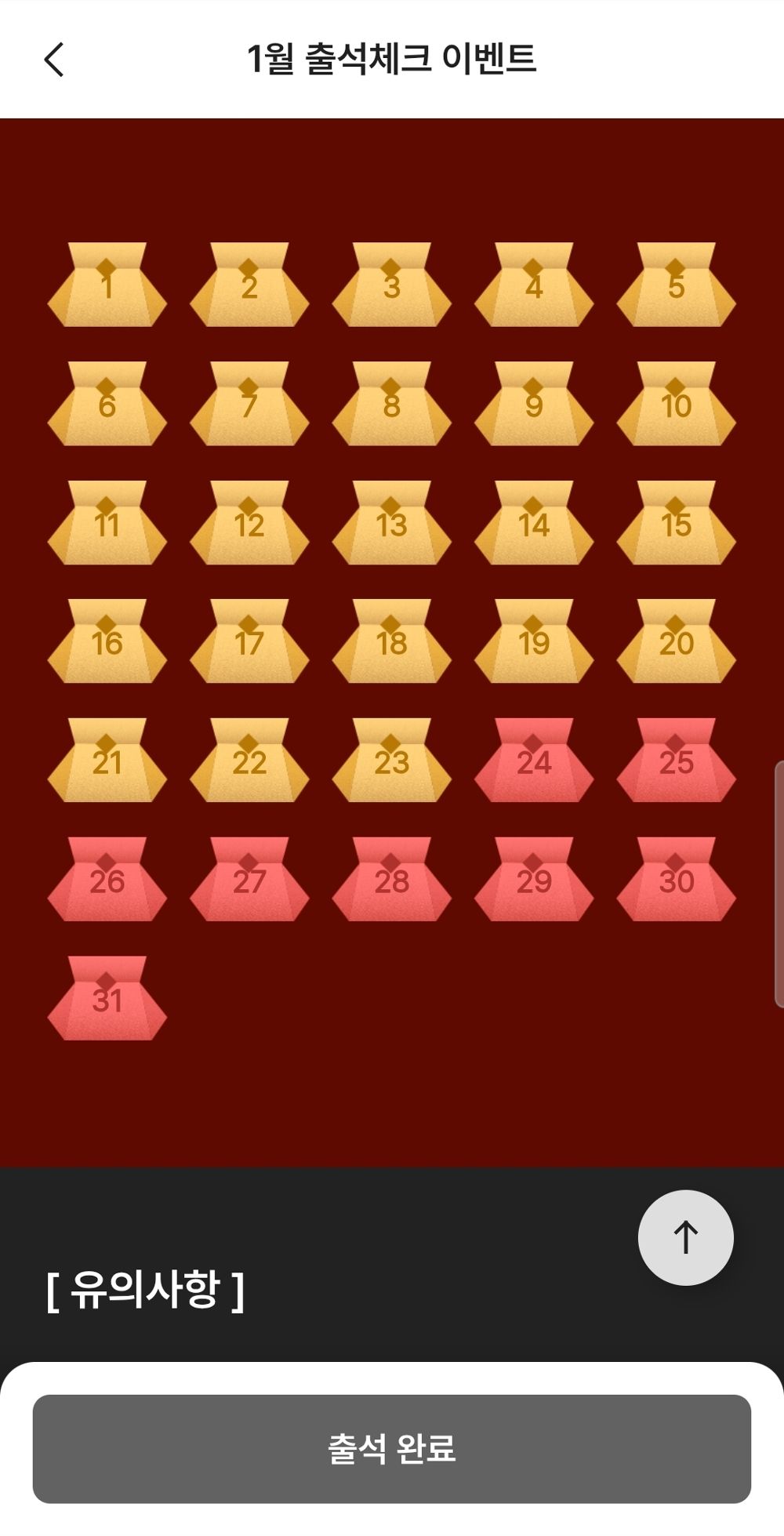The width and height of the screenshot is (784, 1536).
Task: Open the day 10 gold pouch
Action: tap(676, 405)
